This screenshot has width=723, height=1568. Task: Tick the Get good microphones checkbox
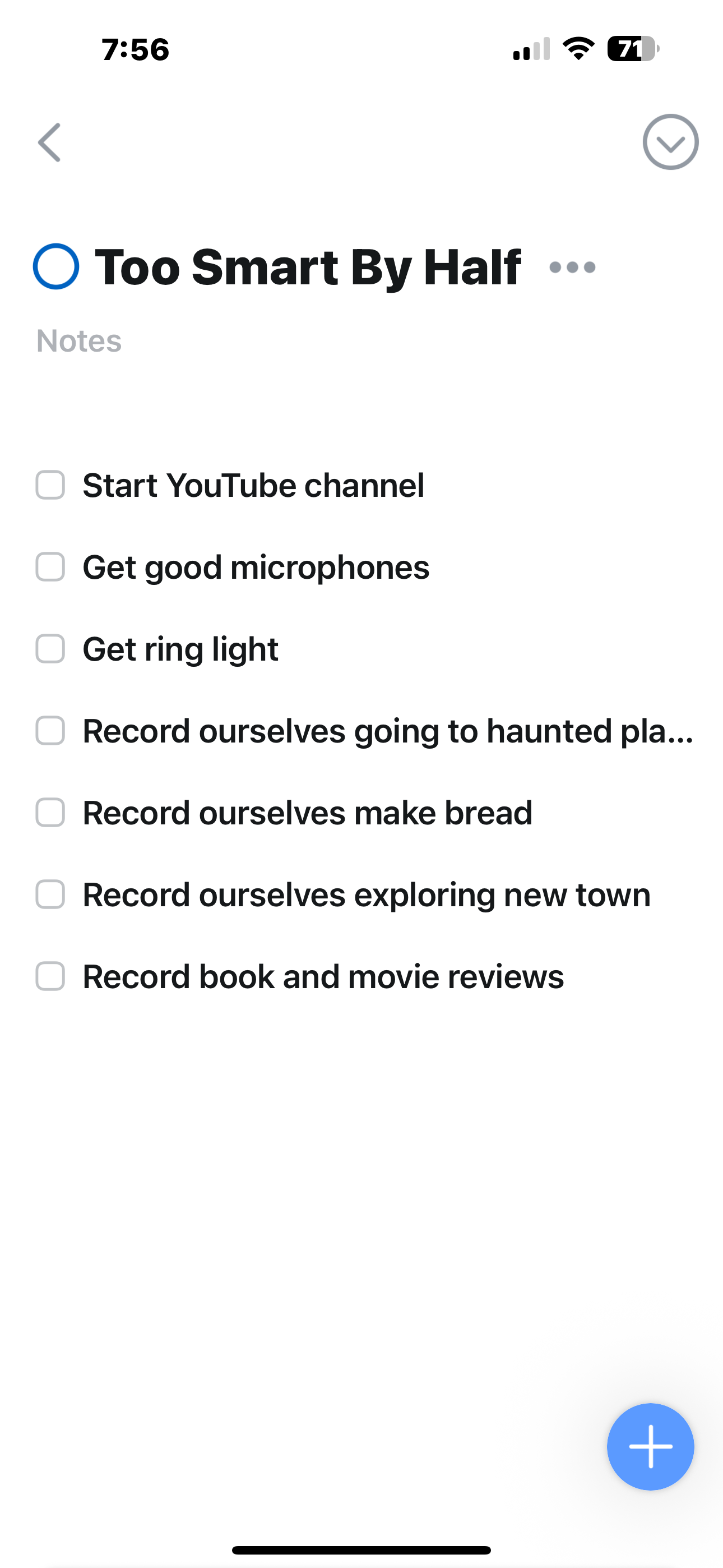coord(50,568)
